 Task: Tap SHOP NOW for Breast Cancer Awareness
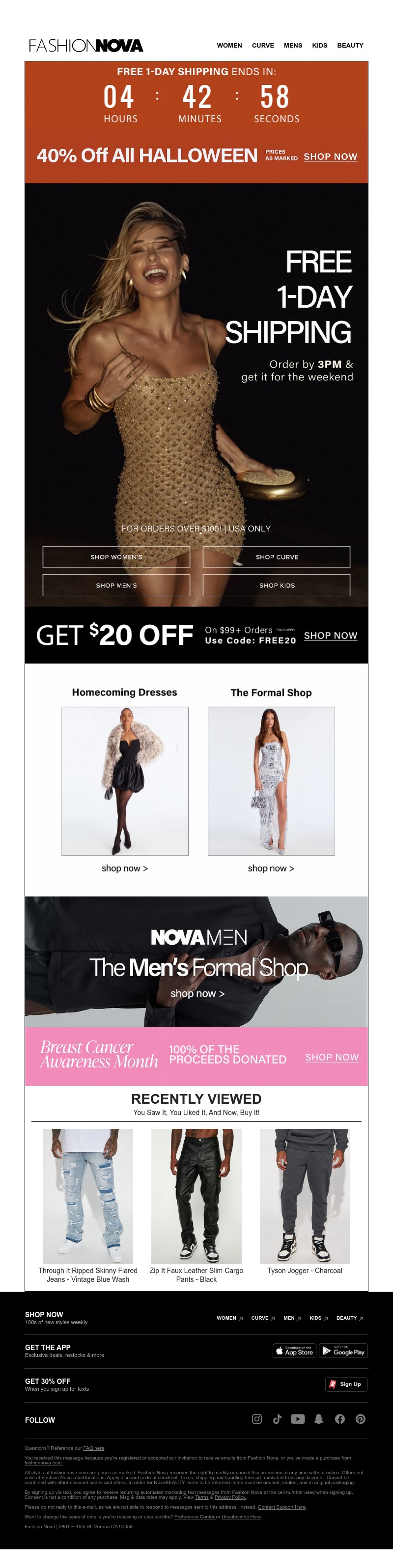(332, 1057)
